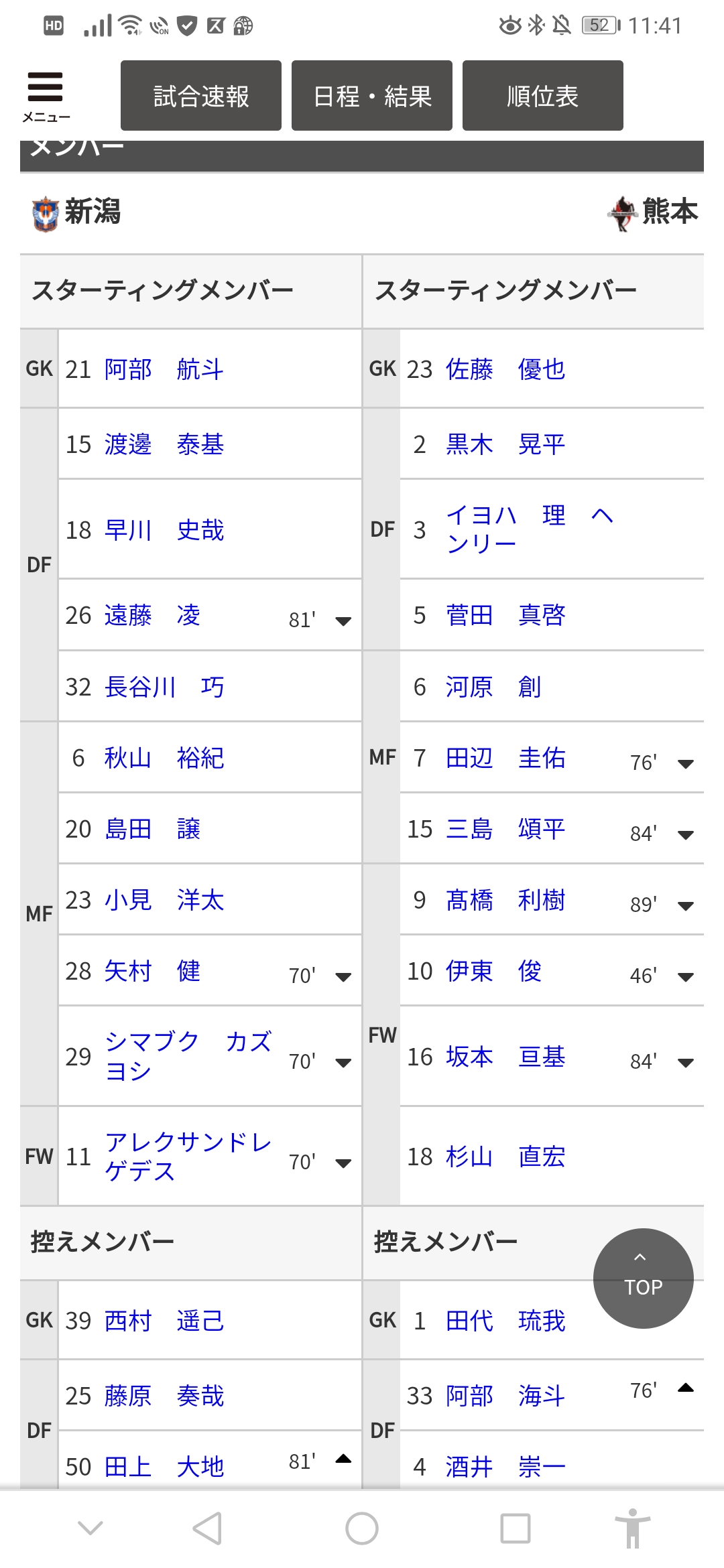
Task: Open substitute 西村 遥己 profile
Action: point(164,1321)
